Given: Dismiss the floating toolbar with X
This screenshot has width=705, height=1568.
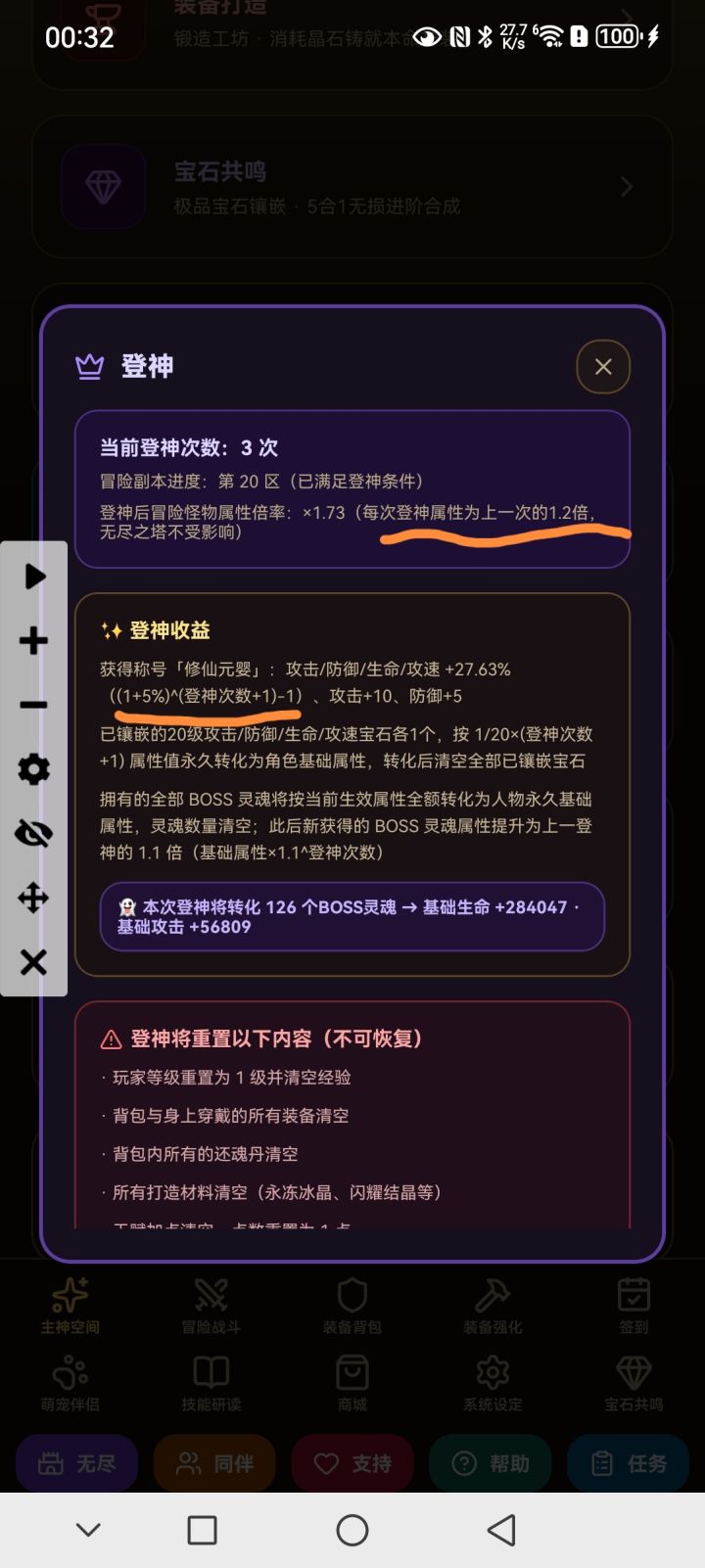Looking at the screenshot, I should tap(34, 962).
